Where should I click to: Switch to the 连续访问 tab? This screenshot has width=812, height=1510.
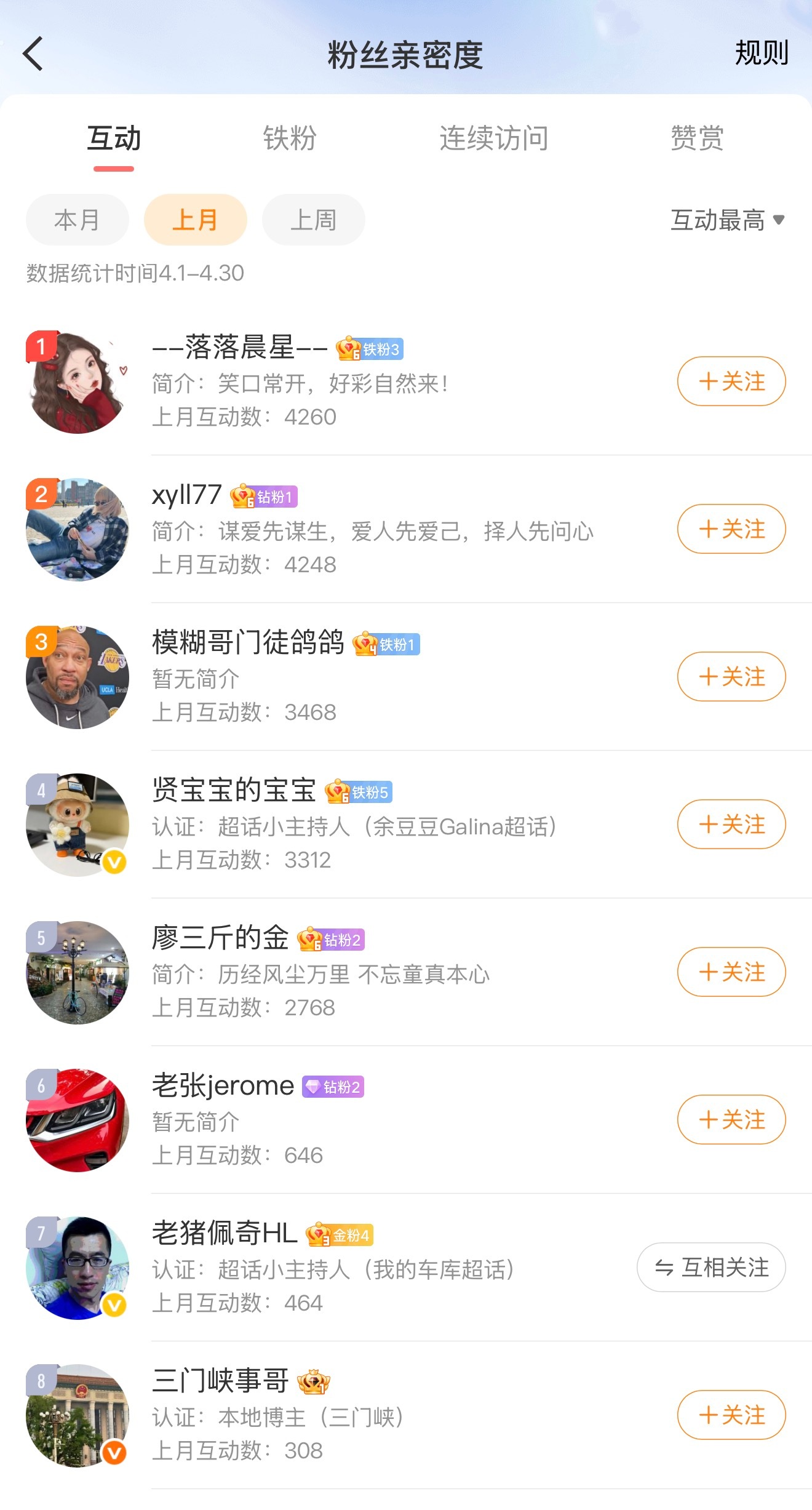[494, 137]
